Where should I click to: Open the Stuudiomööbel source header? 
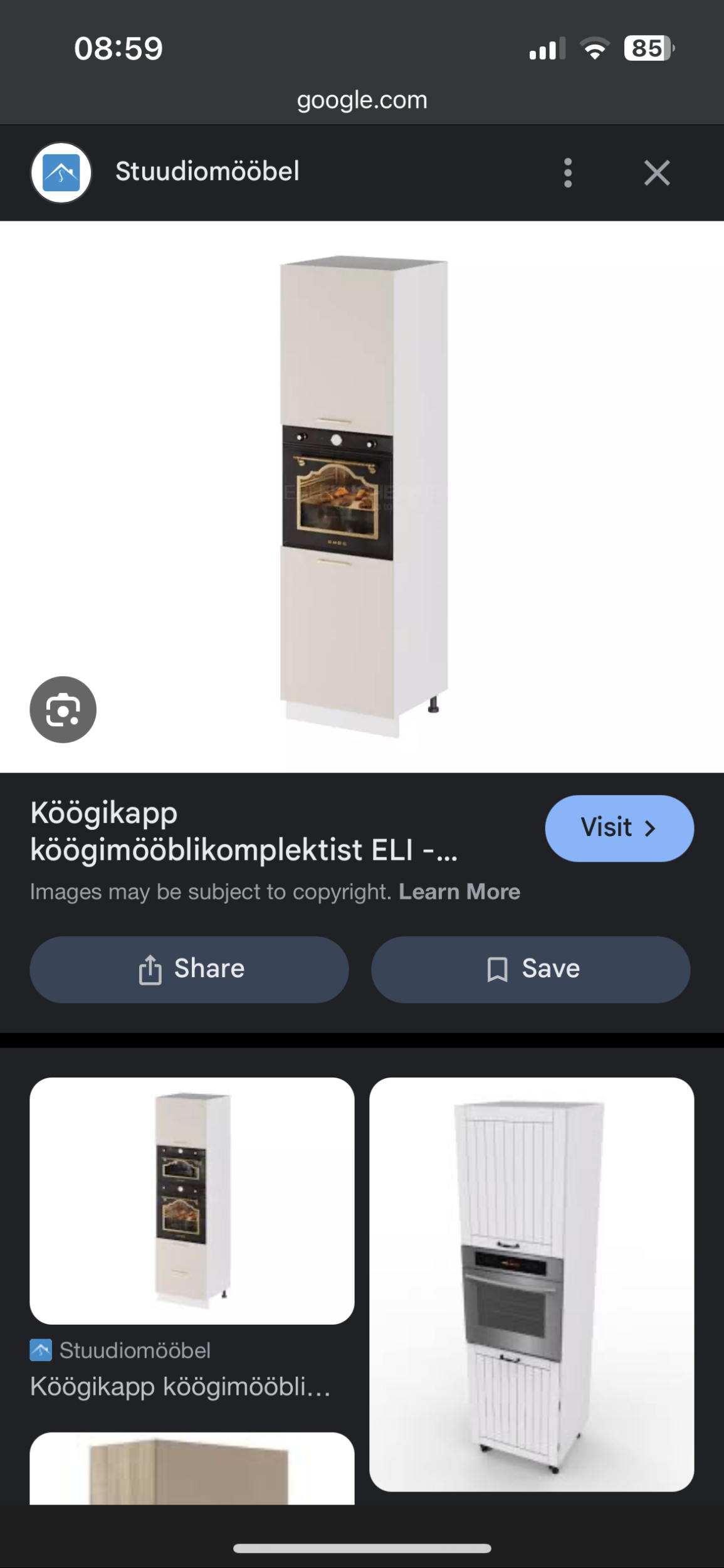click(x=207, y=172)
